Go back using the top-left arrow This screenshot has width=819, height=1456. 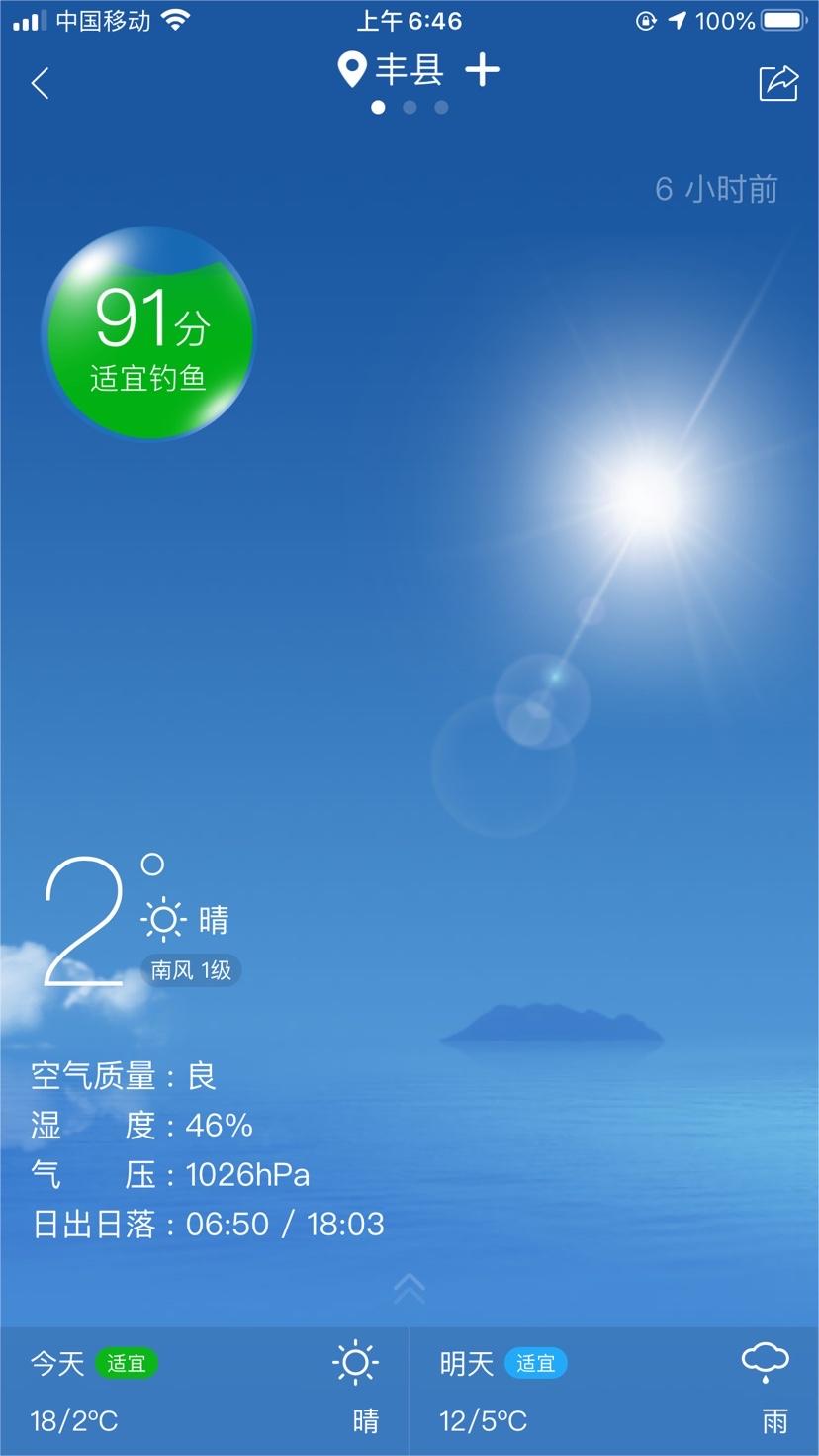tap(40, 83)
